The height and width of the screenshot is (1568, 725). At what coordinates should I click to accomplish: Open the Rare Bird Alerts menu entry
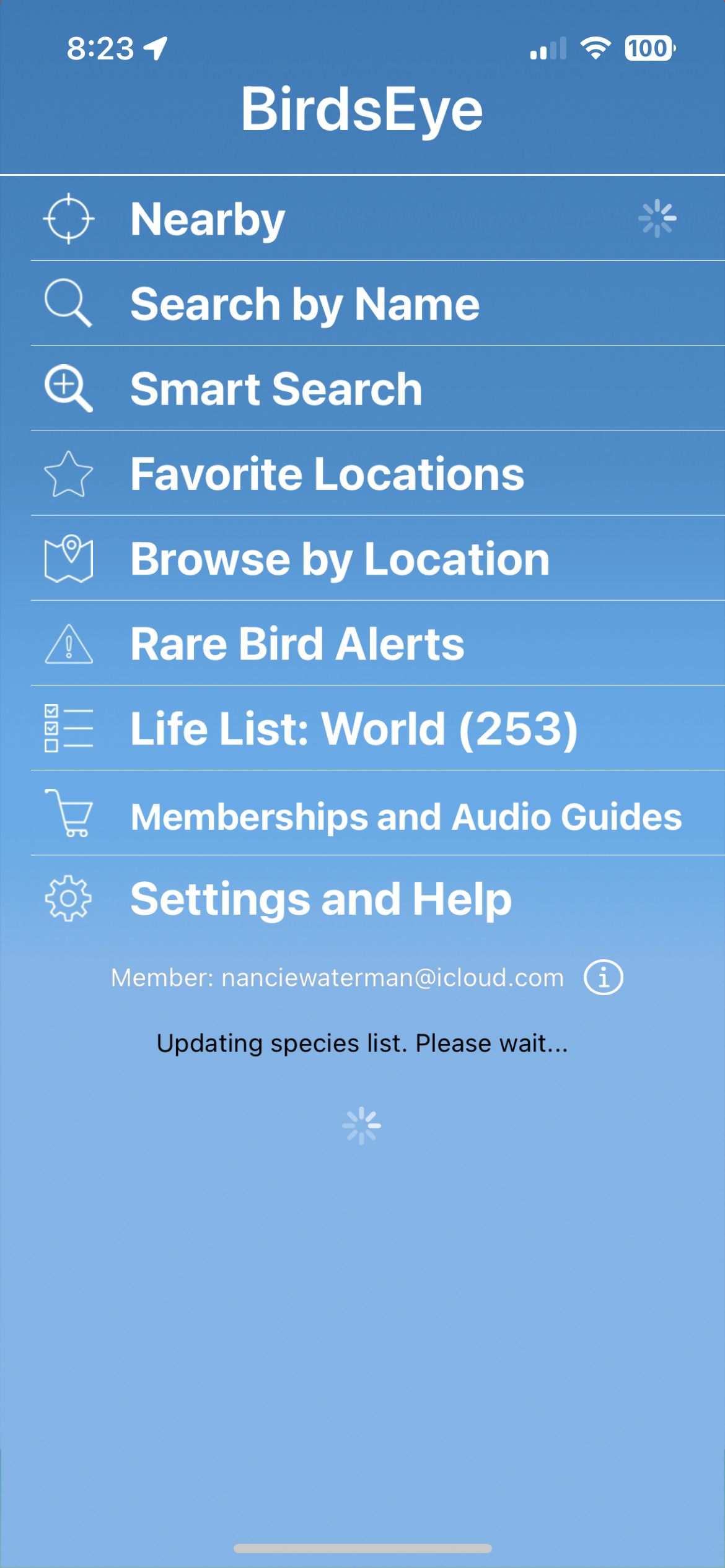click(296, 644)
